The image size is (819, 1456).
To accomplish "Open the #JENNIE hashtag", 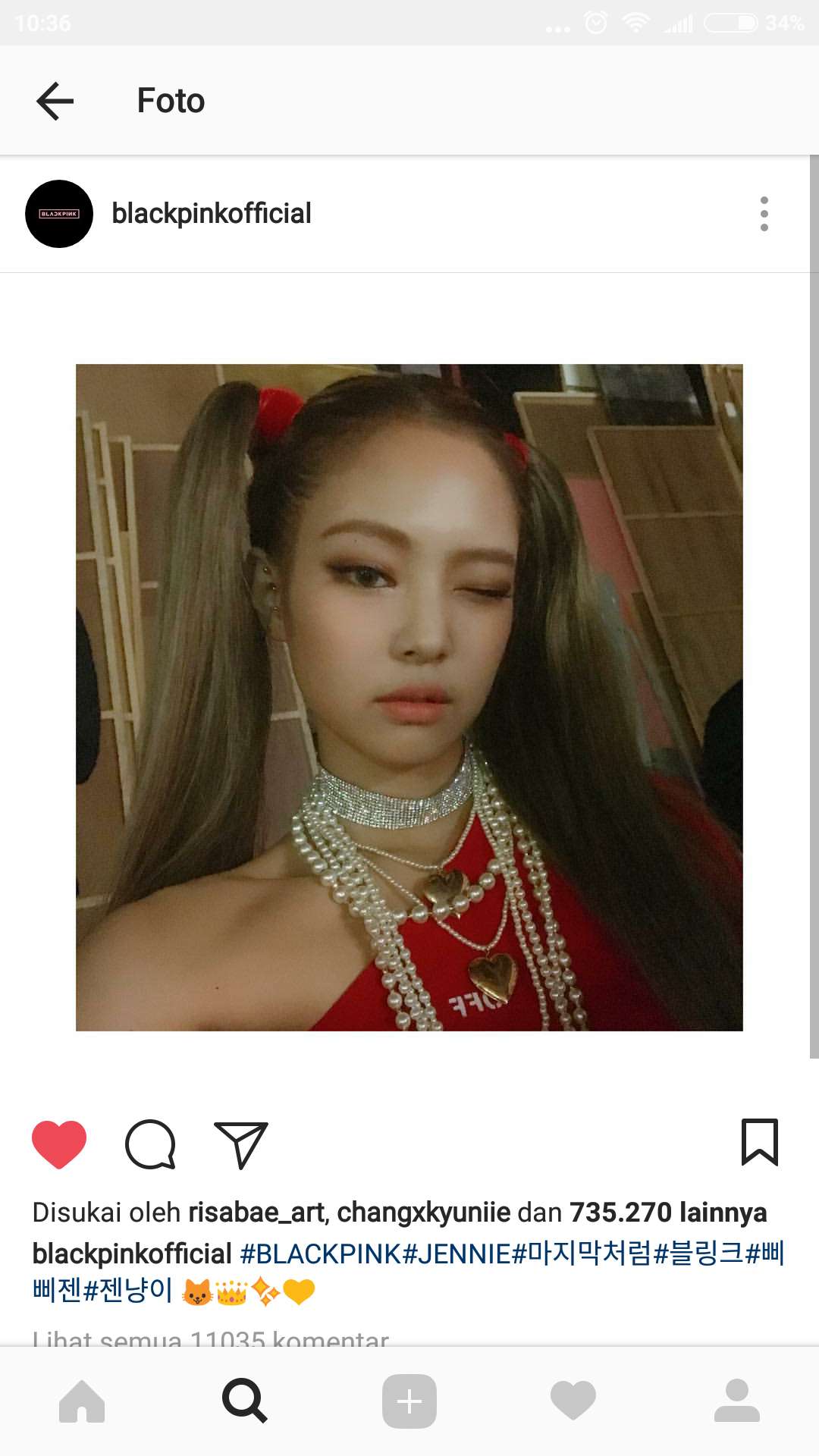I will click(456, 1254).
